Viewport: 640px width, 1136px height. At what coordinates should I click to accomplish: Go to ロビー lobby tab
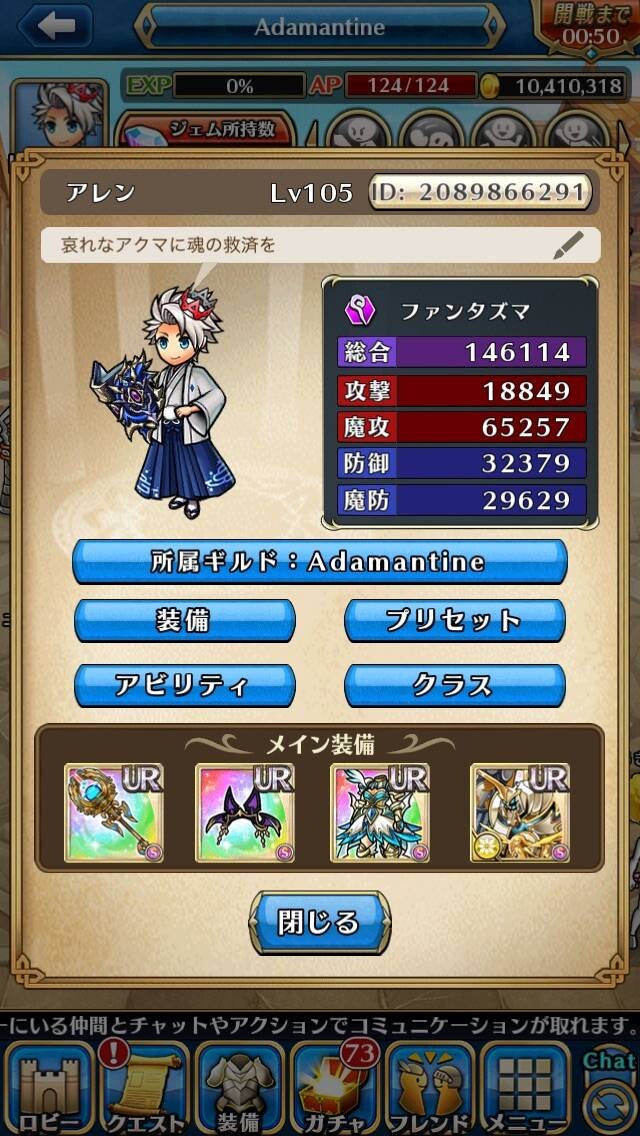click(47, 1089)
